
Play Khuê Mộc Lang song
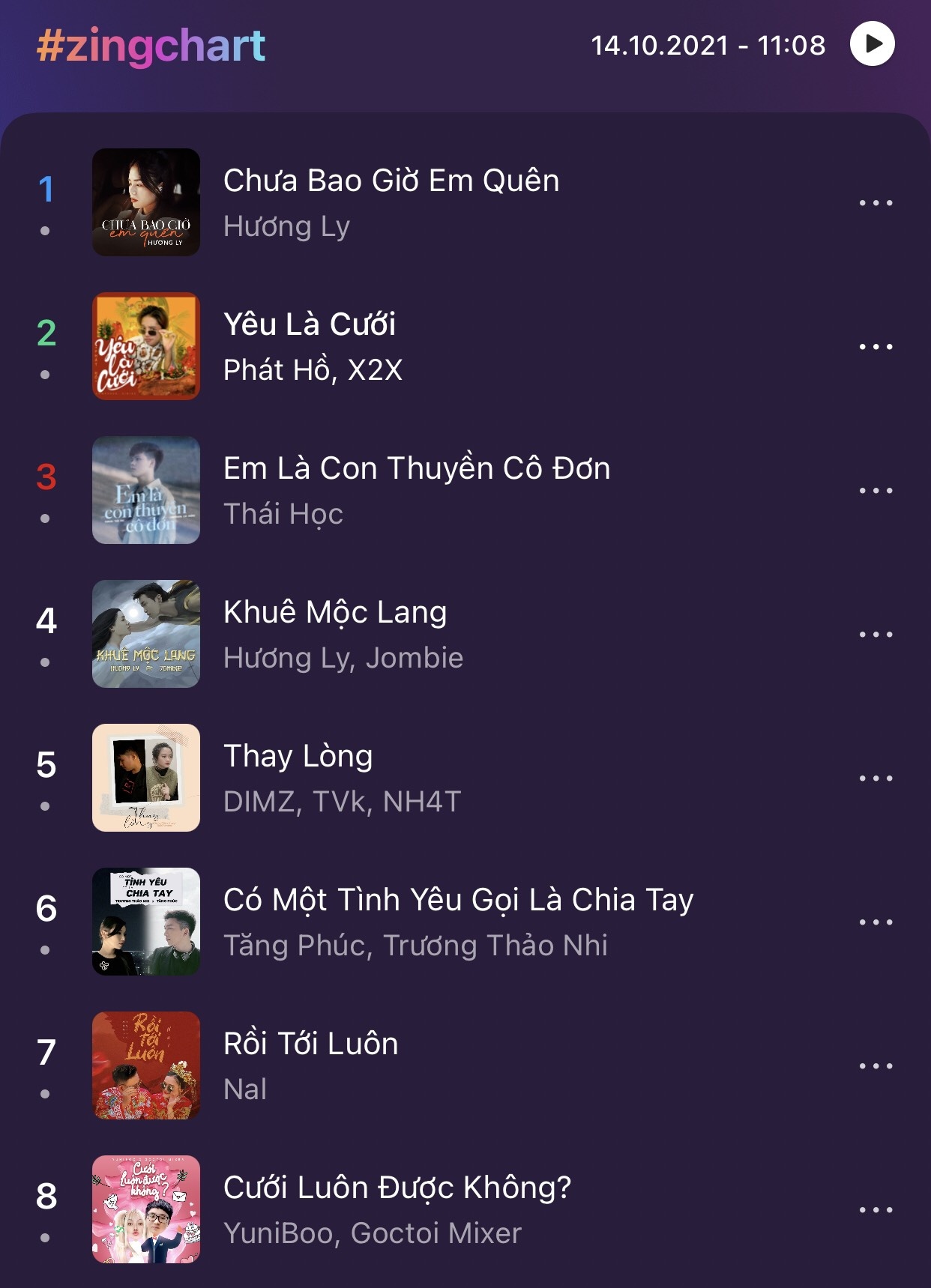[335, 613]
